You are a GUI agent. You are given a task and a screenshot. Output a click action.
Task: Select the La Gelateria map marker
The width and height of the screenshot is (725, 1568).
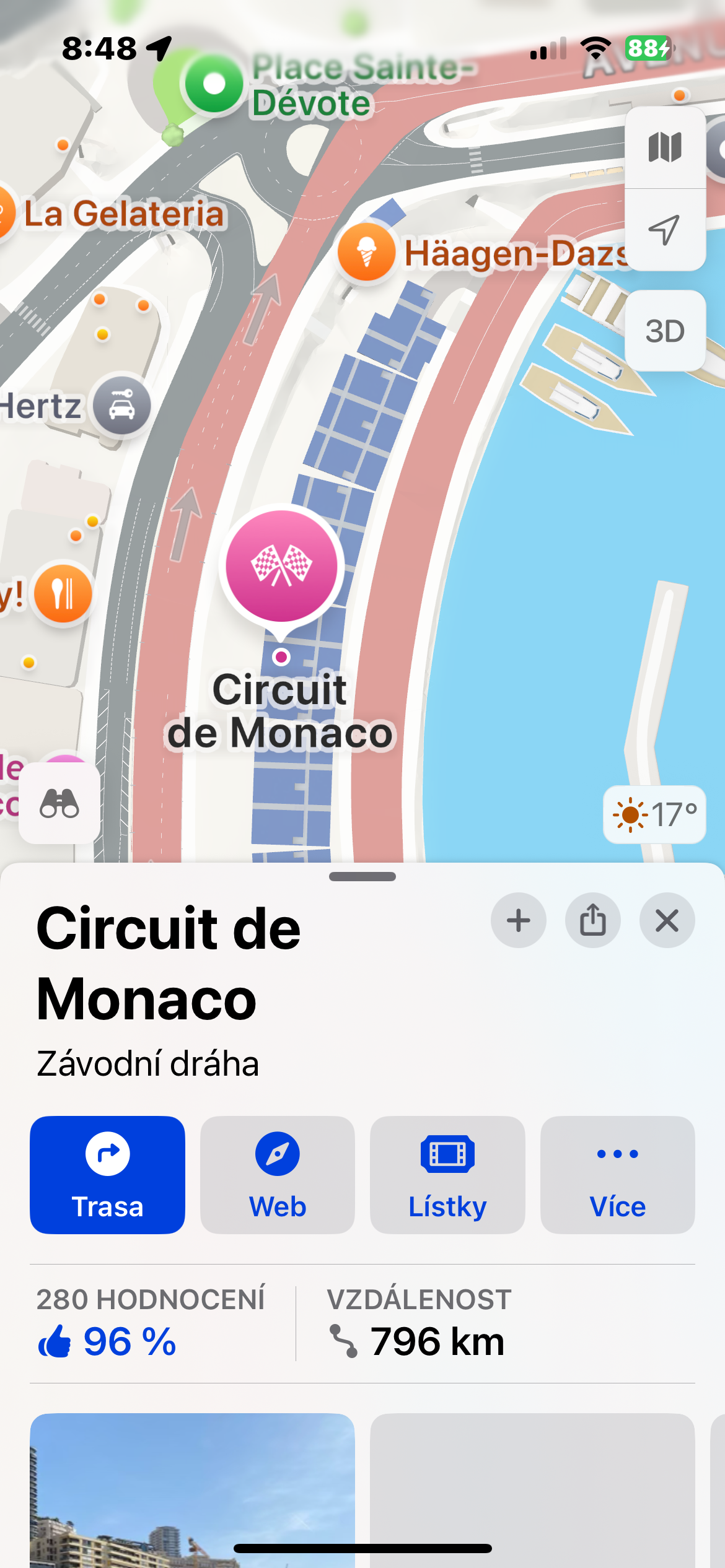click(x=124, y=214)
